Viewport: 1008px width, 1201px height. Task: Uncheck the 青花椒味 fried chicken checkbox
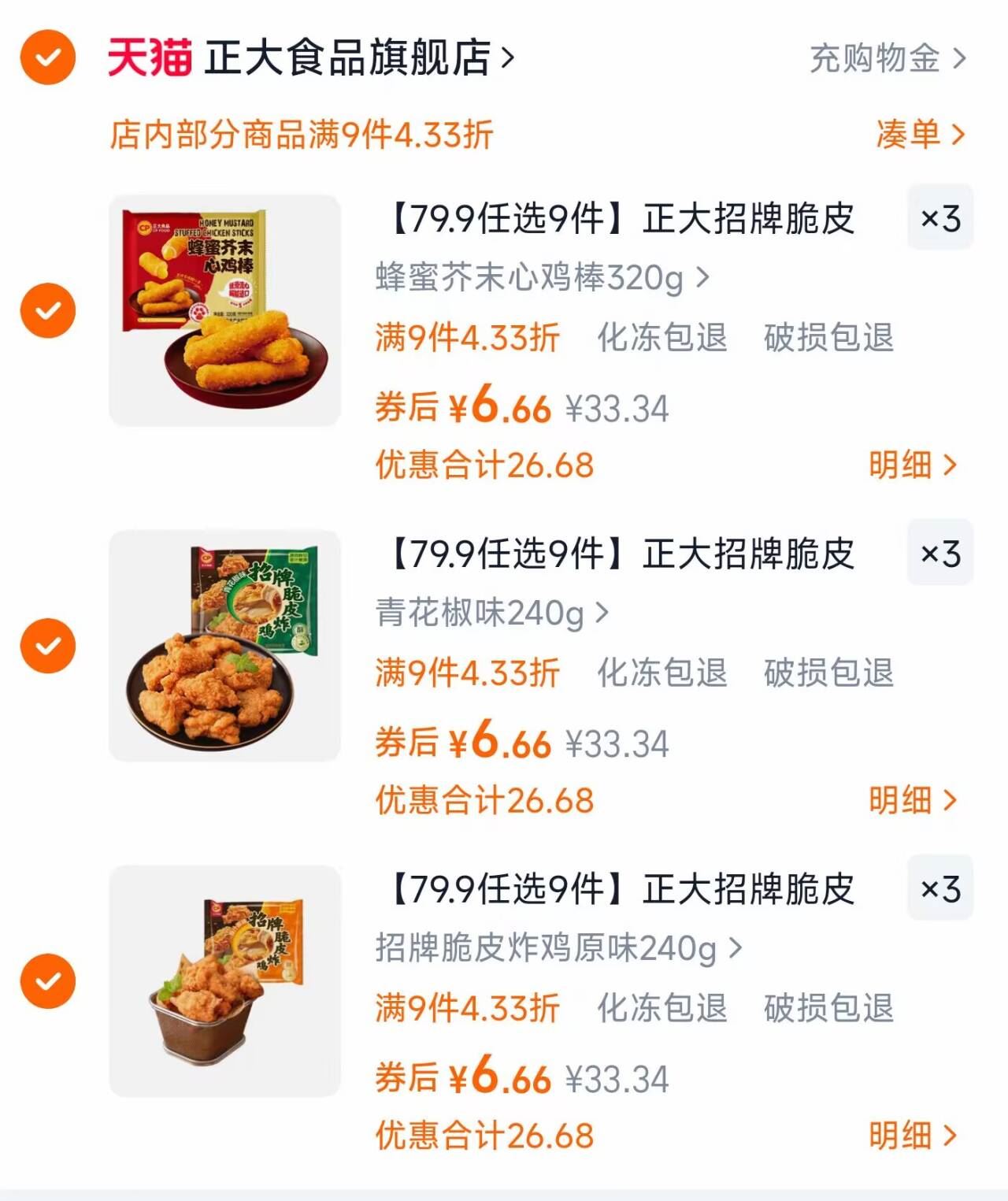[x=47, y=647]
